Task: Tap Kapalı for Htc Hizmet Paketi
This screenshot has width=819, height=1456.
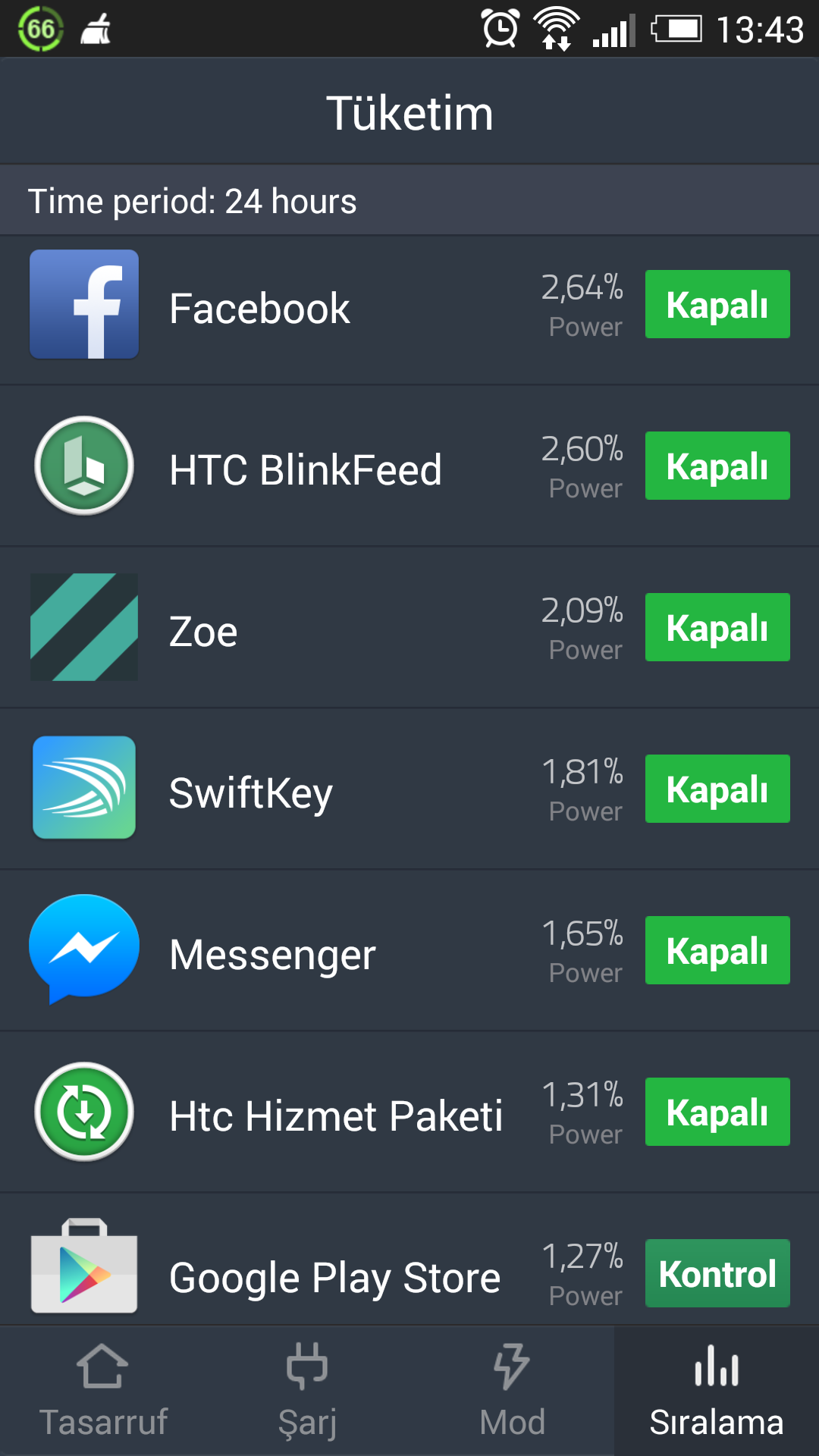Action: coord(717,1112)
